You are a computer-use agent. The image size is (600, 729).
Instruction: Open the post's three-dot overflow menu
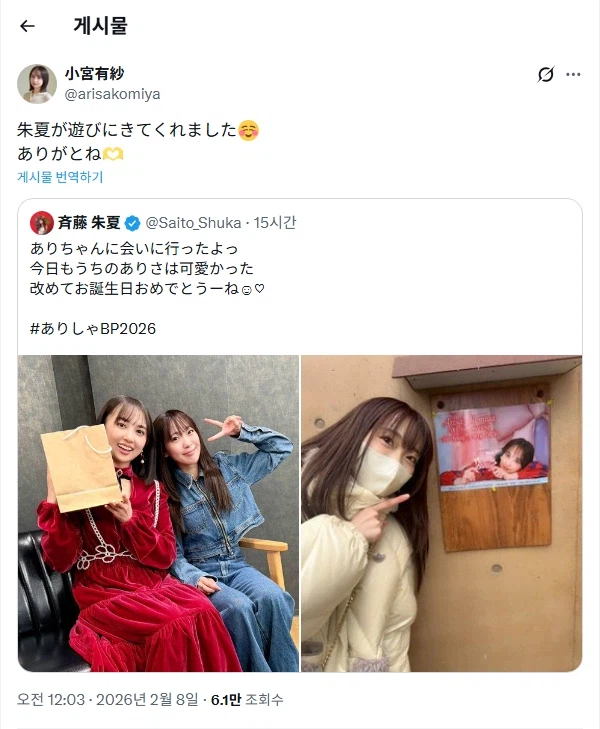click(573, 74)
